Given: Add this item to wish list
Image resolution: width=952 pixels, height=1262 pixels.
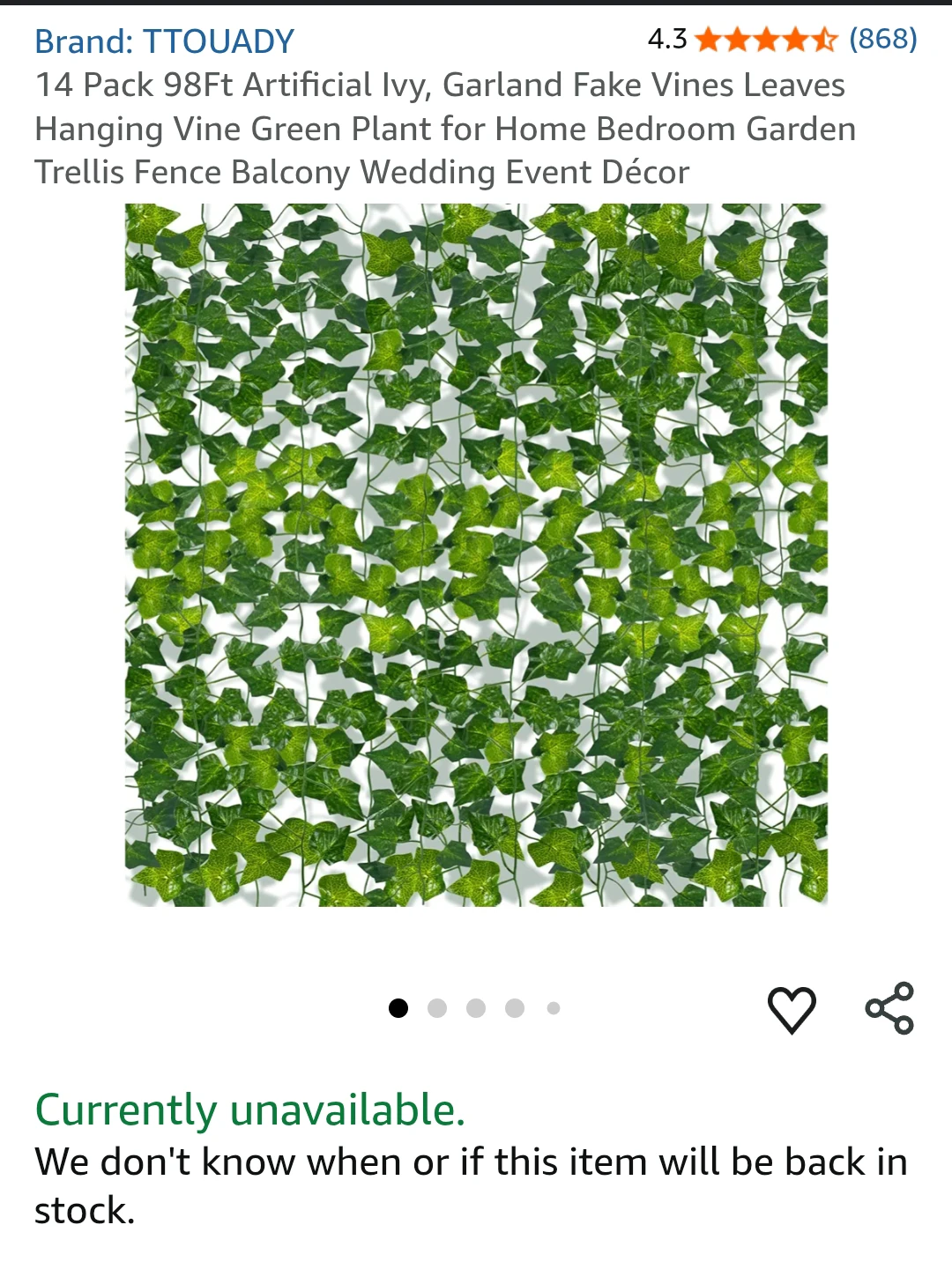Looking at the screenshot, I should point(792,1009).
